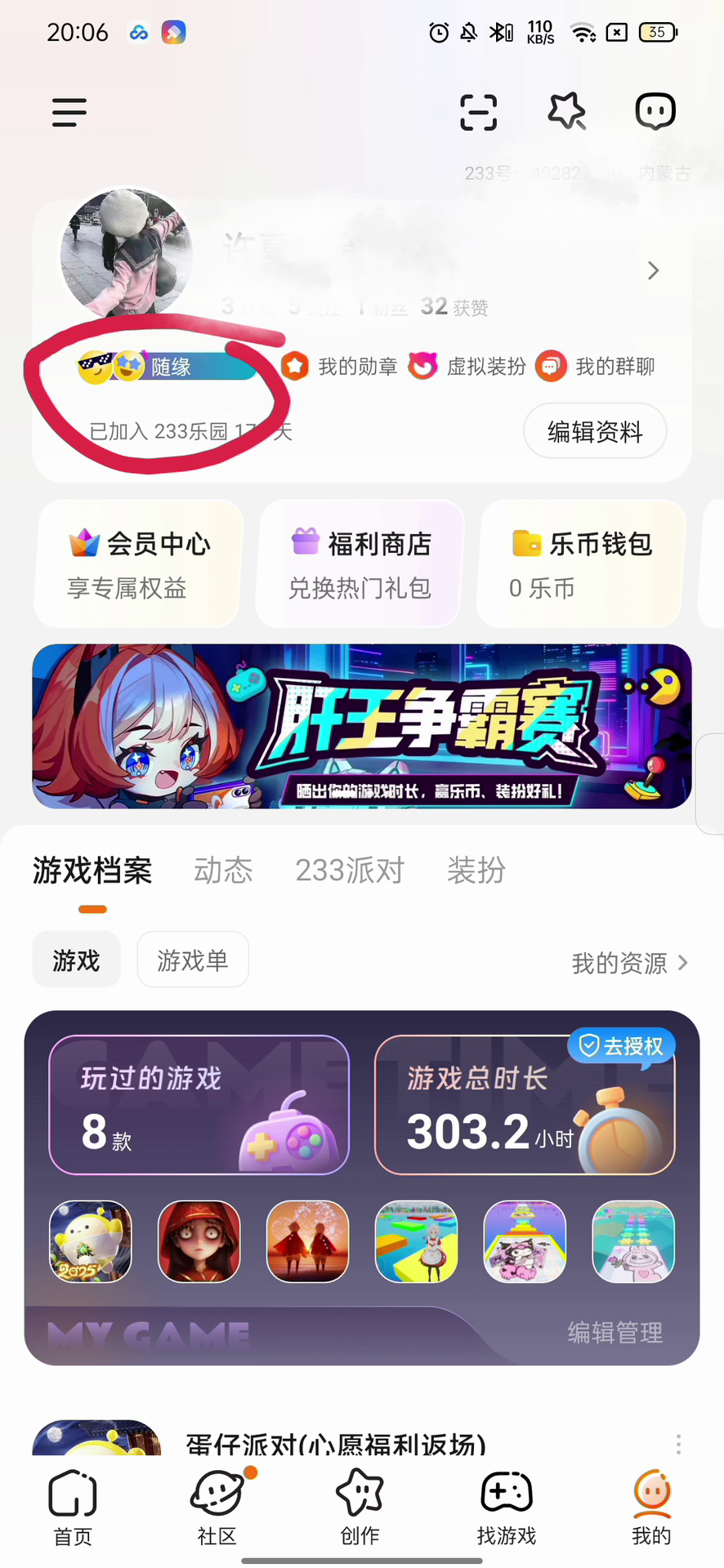Open 虚拟装扮 virtual outfits
Image resolution: width=724 pixels, height=1568 pixels.
469,367
